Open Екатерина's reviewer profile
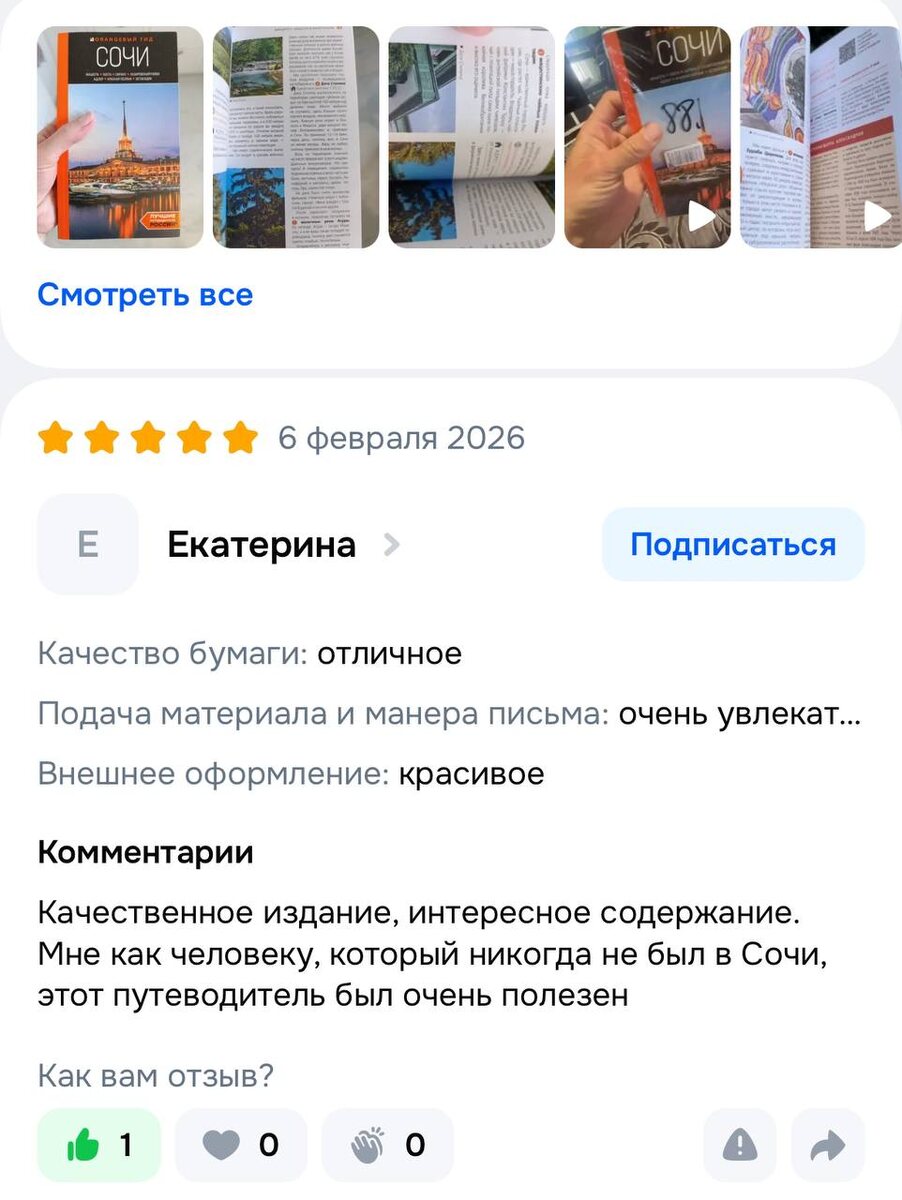 (261, 545)
